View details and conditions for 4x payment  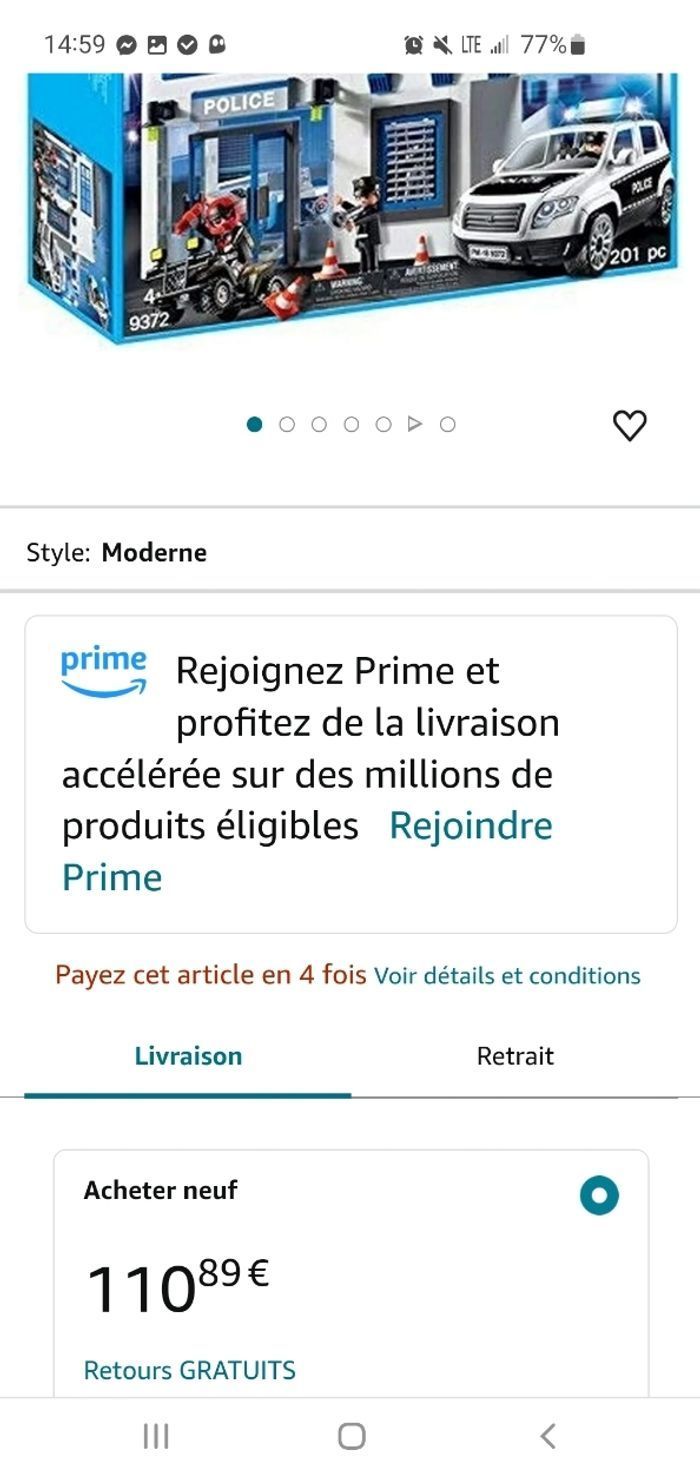pos(507,976)
